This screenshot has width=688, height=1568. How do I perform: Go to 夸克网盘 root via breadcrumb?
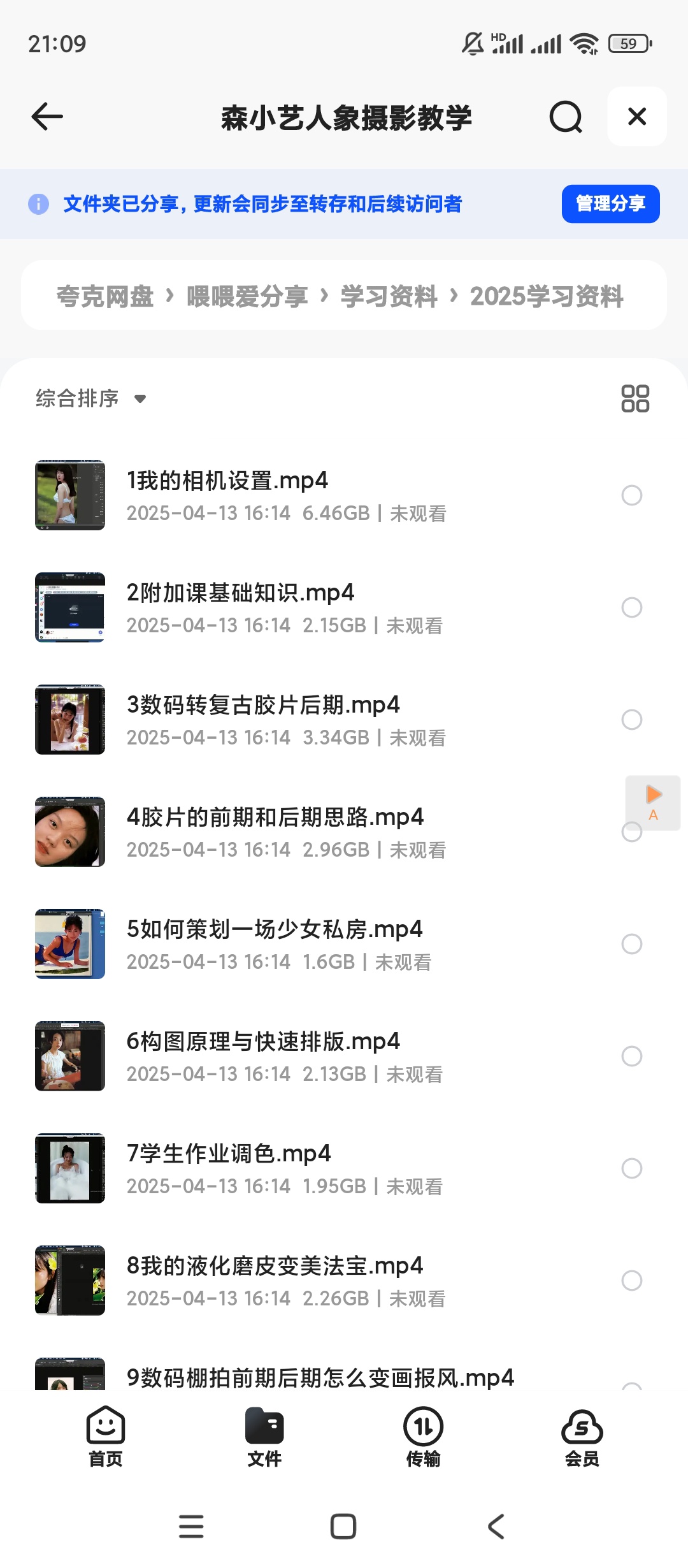pyautogui.click(x=104, y=296)
